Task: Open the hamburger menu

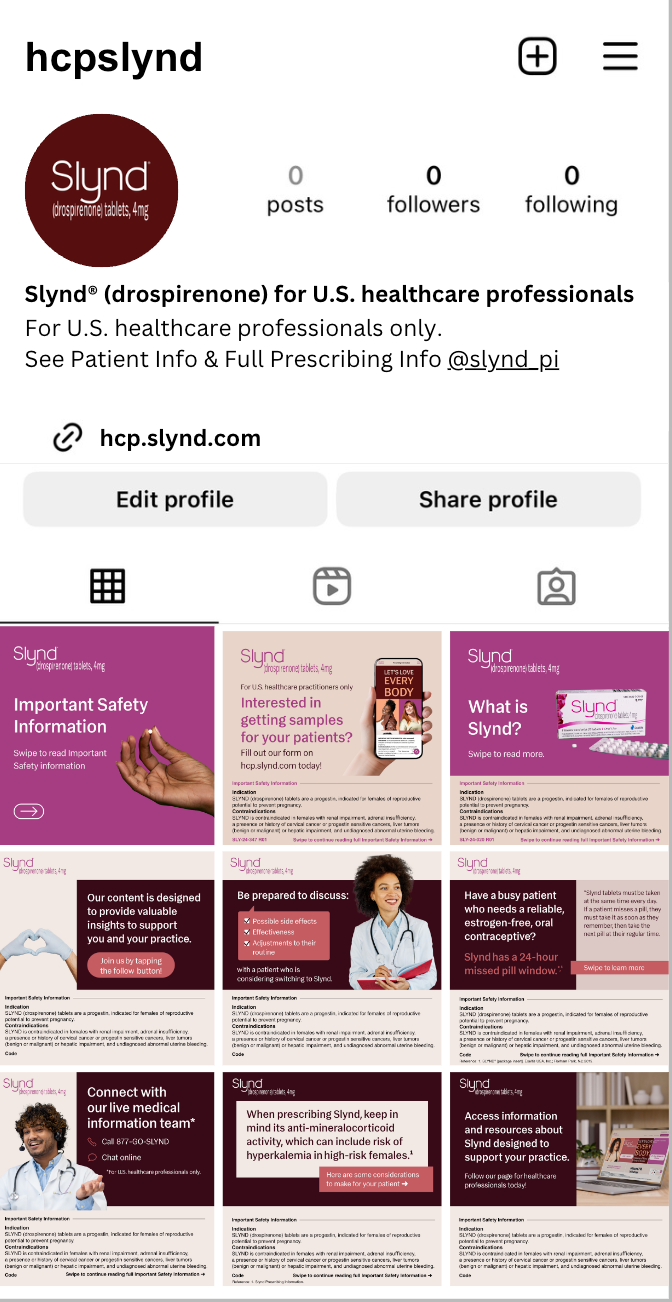Action: point(620,56)
